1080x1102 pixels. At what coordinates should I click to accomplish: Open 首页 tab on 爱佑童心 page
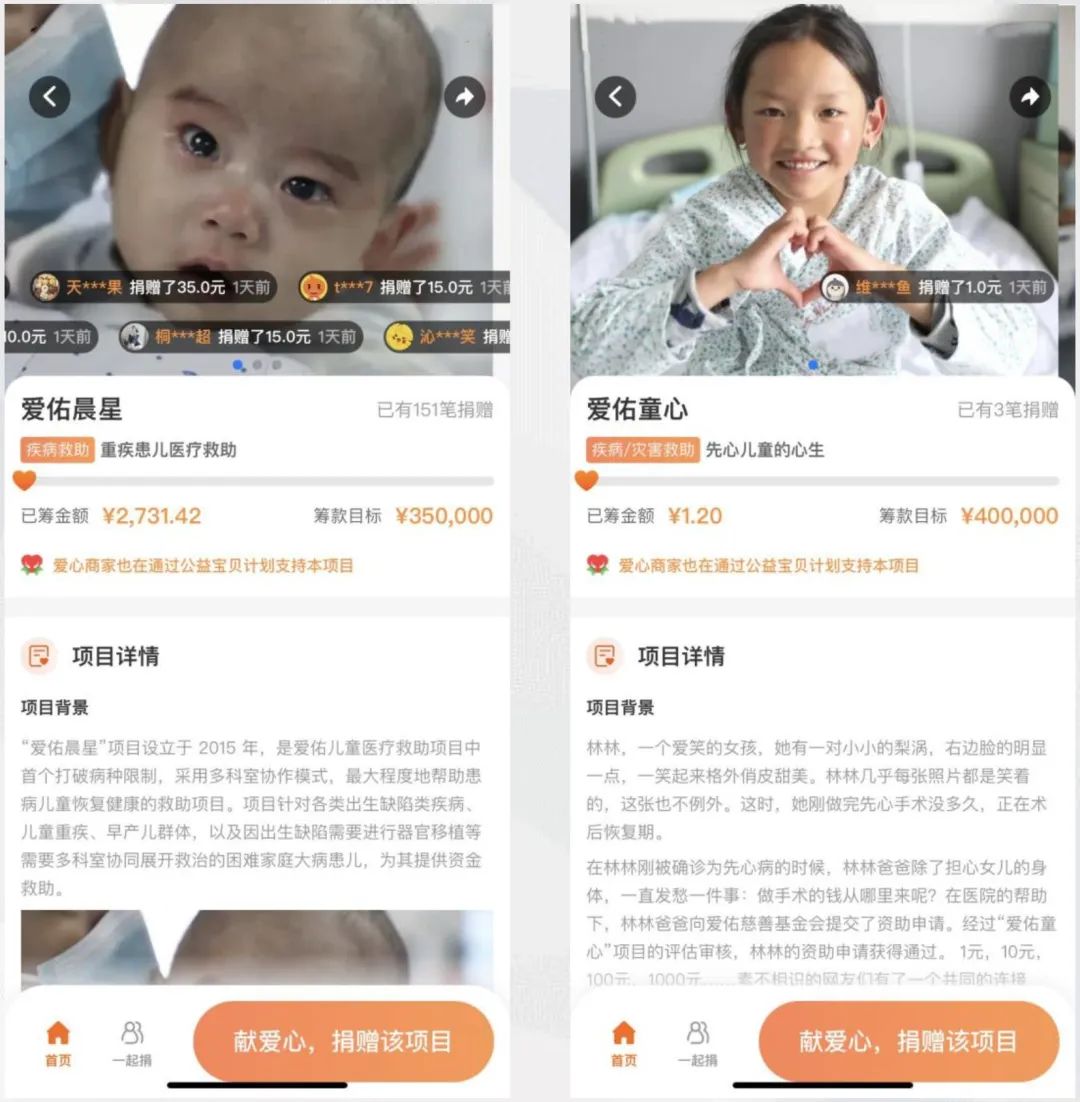point(623,1043)
